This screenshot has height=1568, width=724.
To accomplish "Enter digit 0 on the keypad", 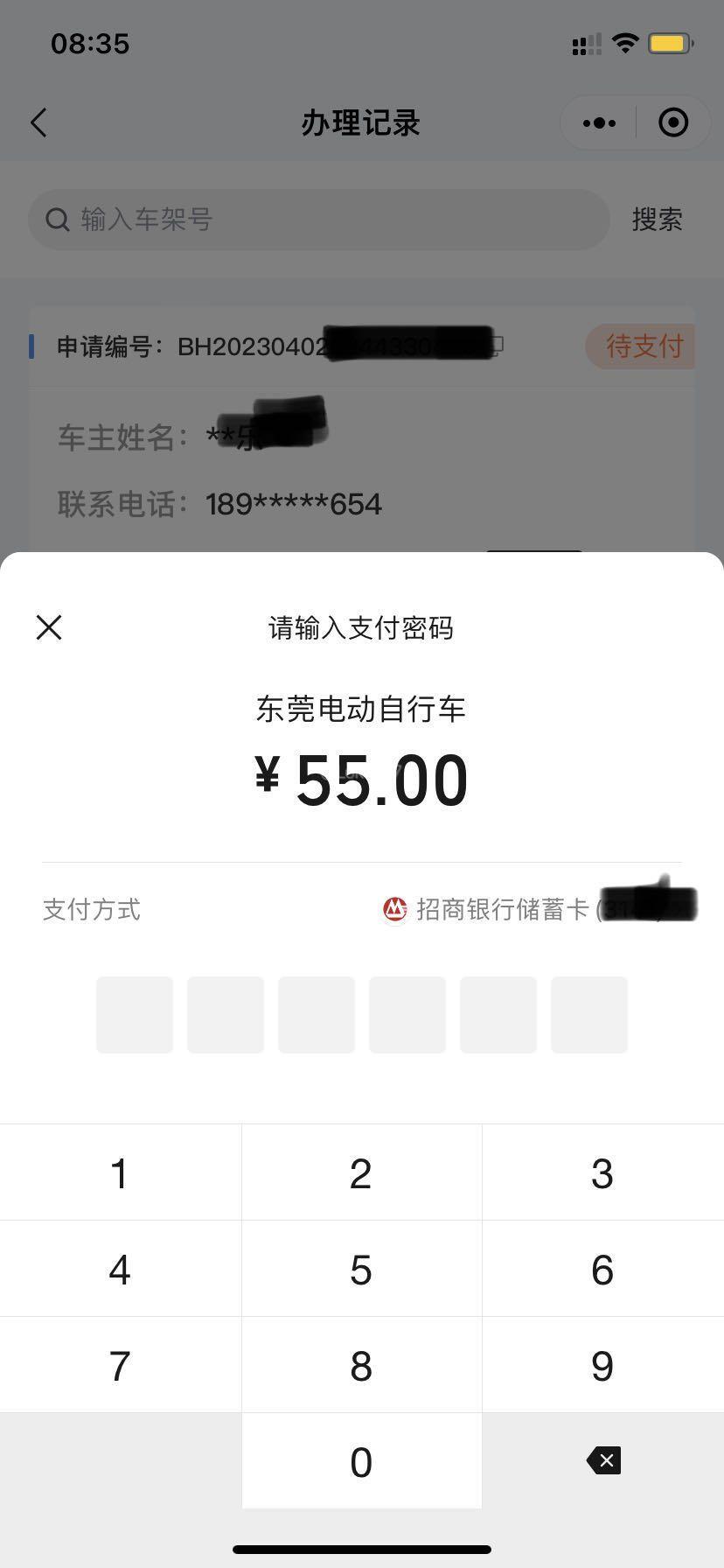I will point(362,1461).
